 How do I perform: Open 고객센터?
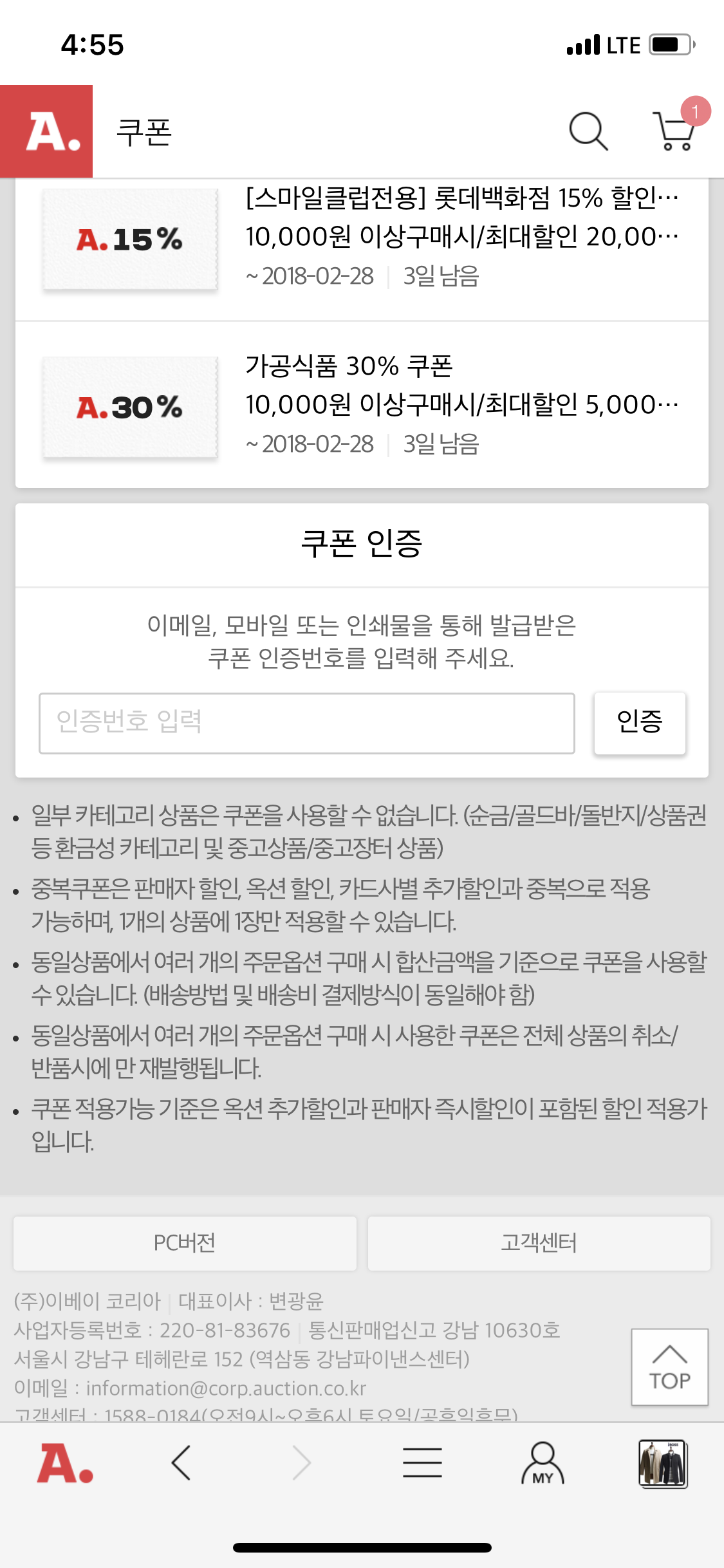pos(539,1243)
